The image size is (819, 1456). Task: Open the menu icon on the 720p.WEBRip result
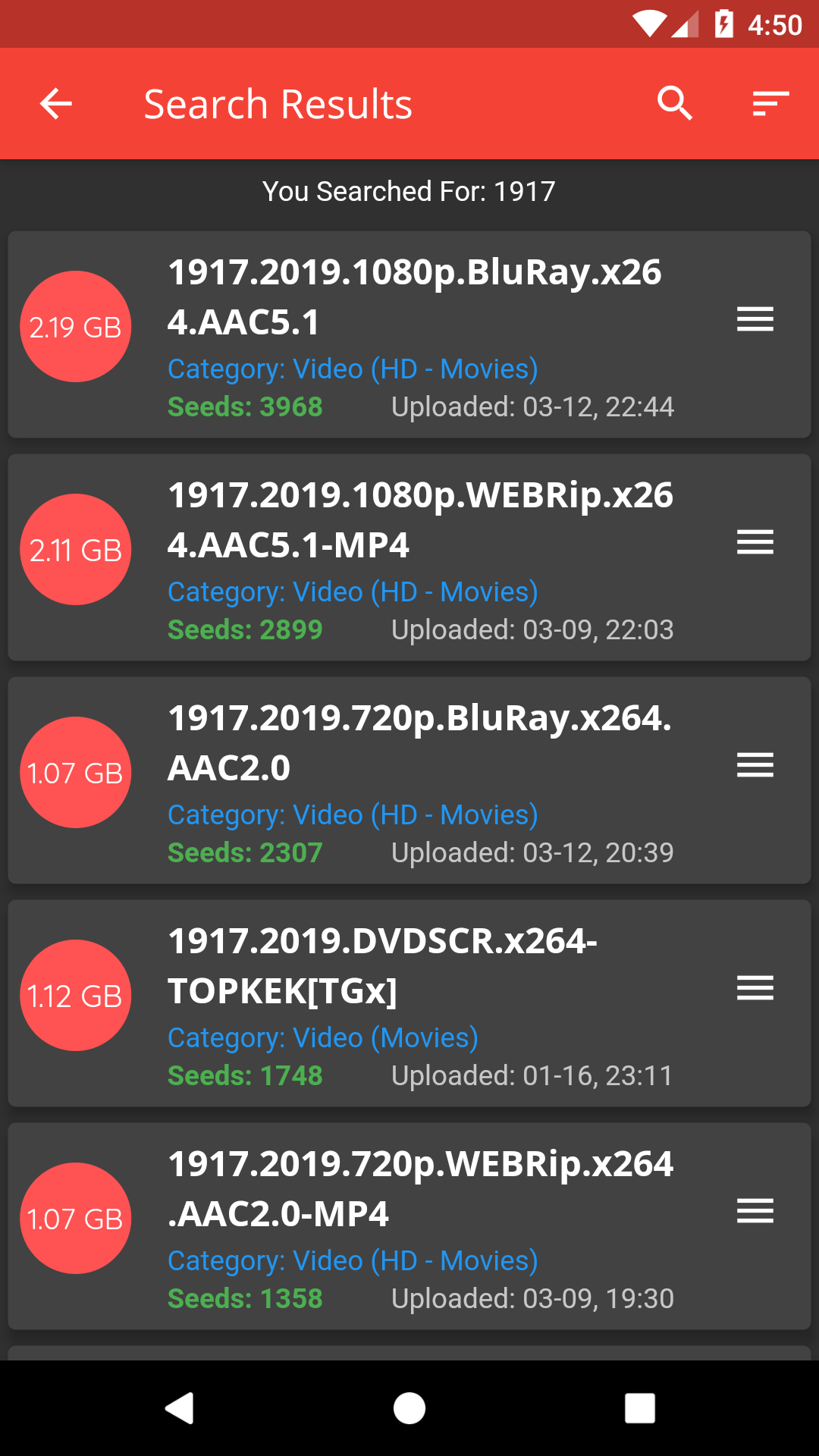(755, 1211)
